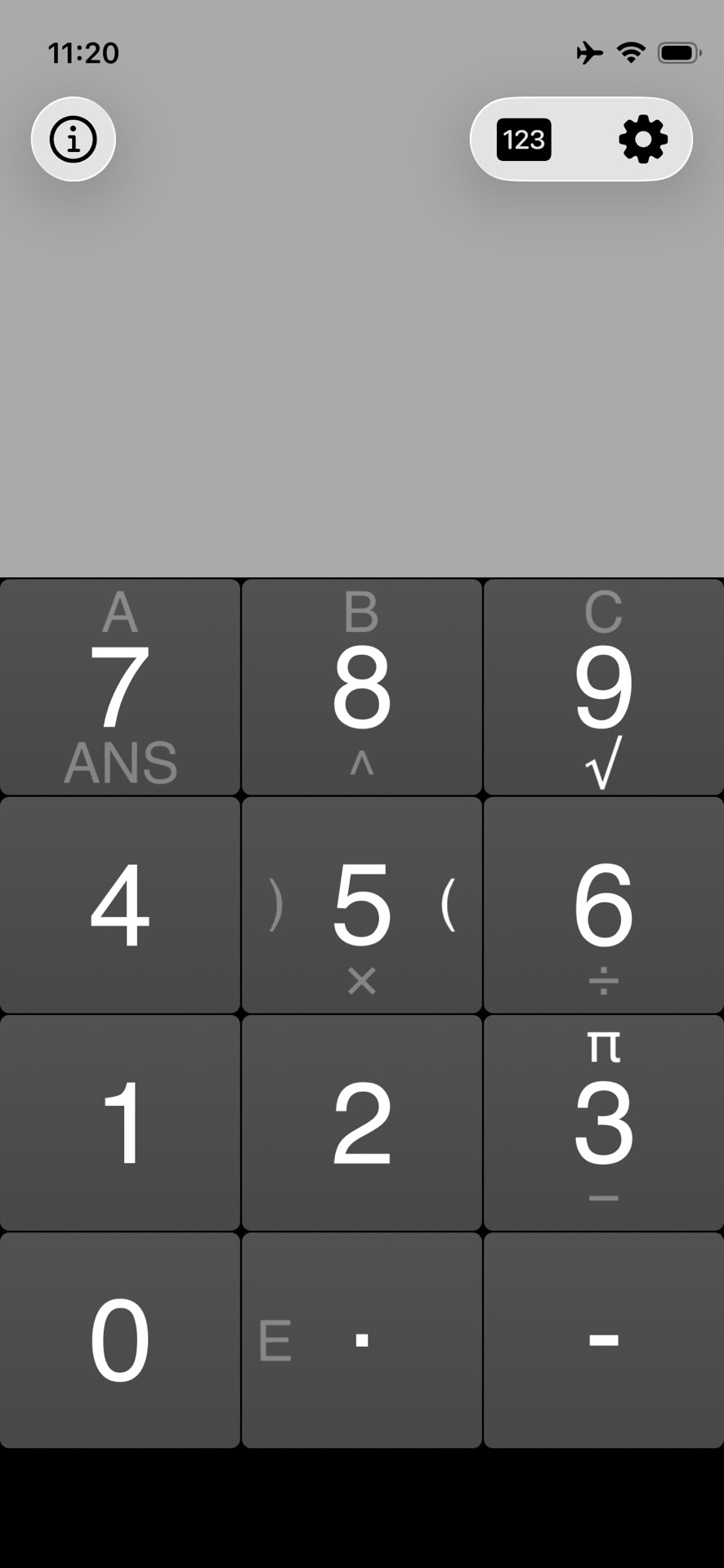724x1568 pixels.
Task: Tap the minus sign key
Action: pos(603,1340)
